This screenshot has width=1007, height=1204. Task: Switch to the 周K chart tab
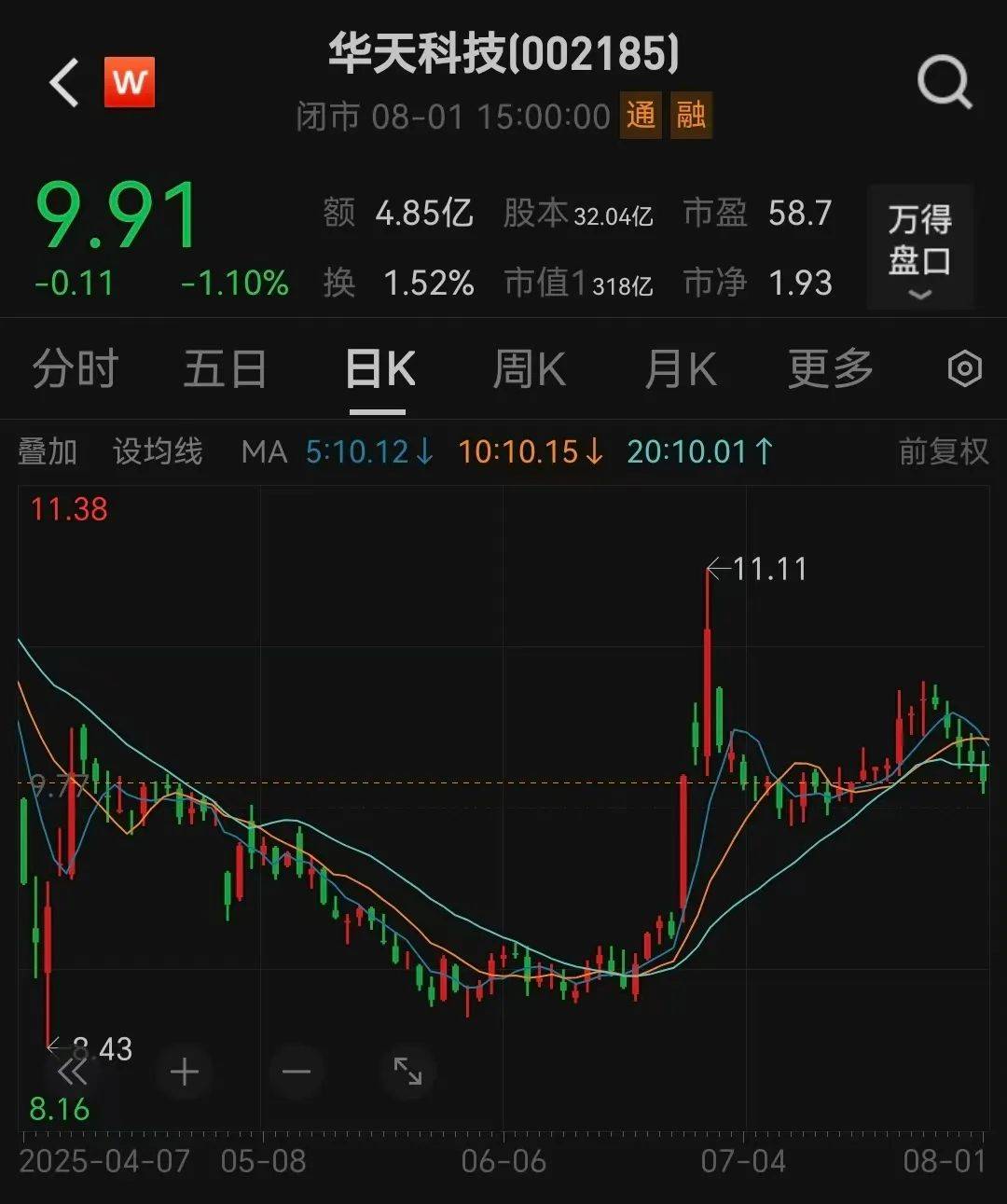pyautogui.click(x=529, y=369)
